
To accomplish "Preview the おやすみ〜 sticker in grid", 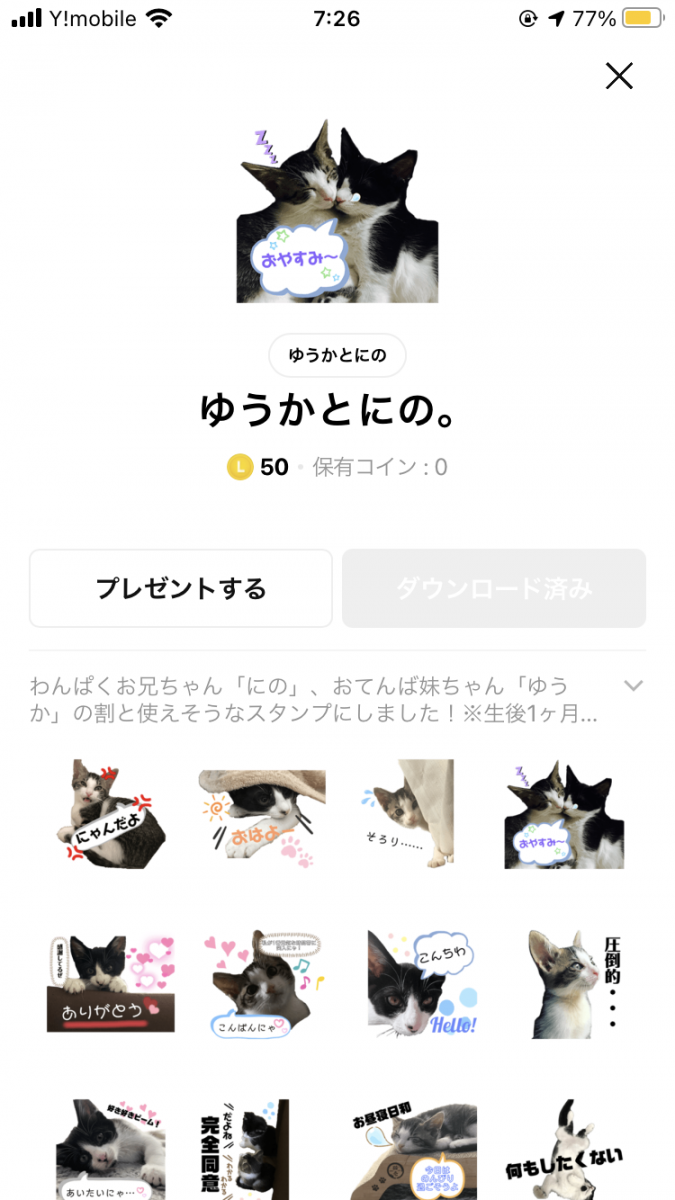I will point(564,813).
